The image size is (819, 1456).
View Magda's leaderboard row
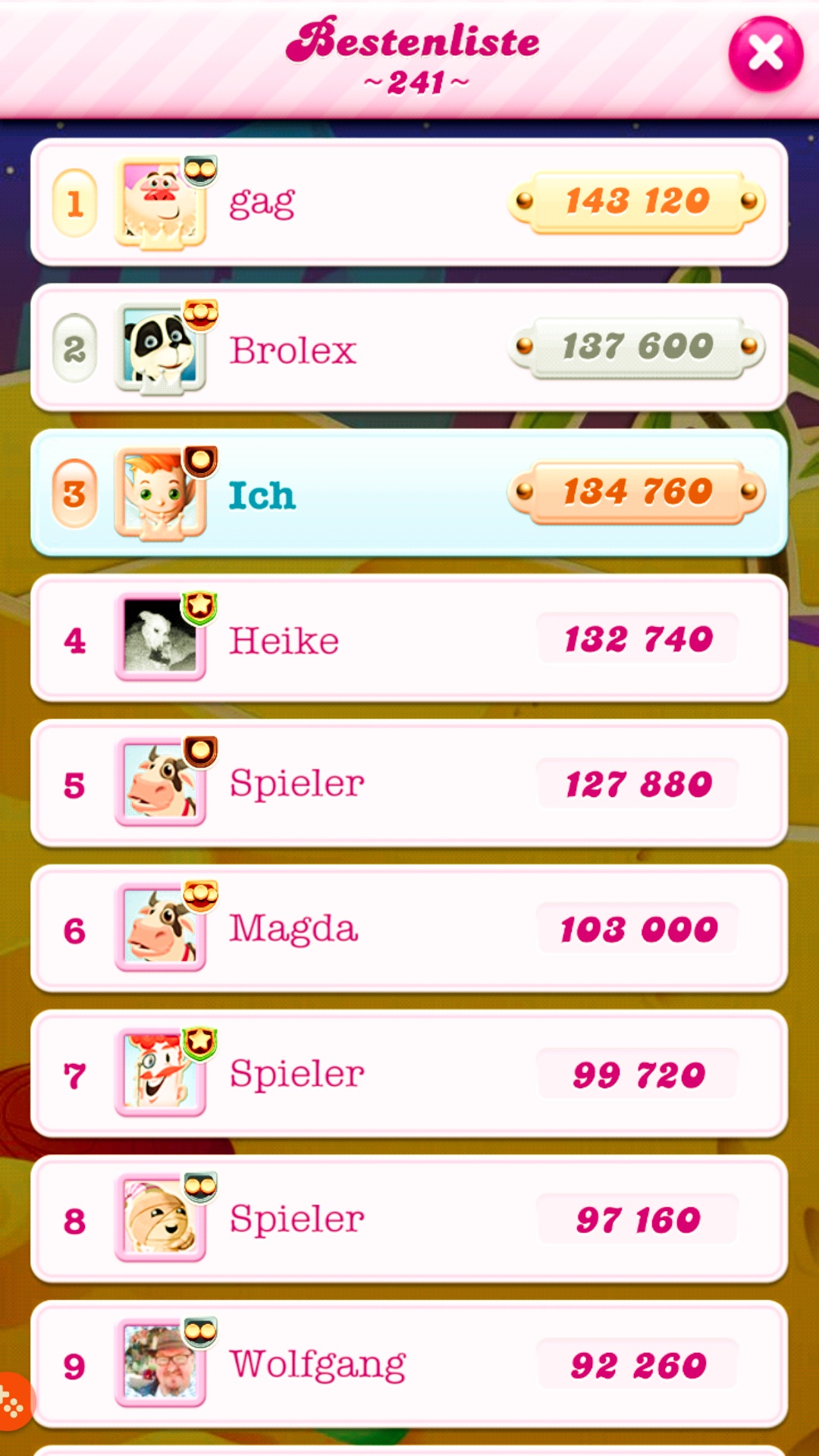click(409, 929)
